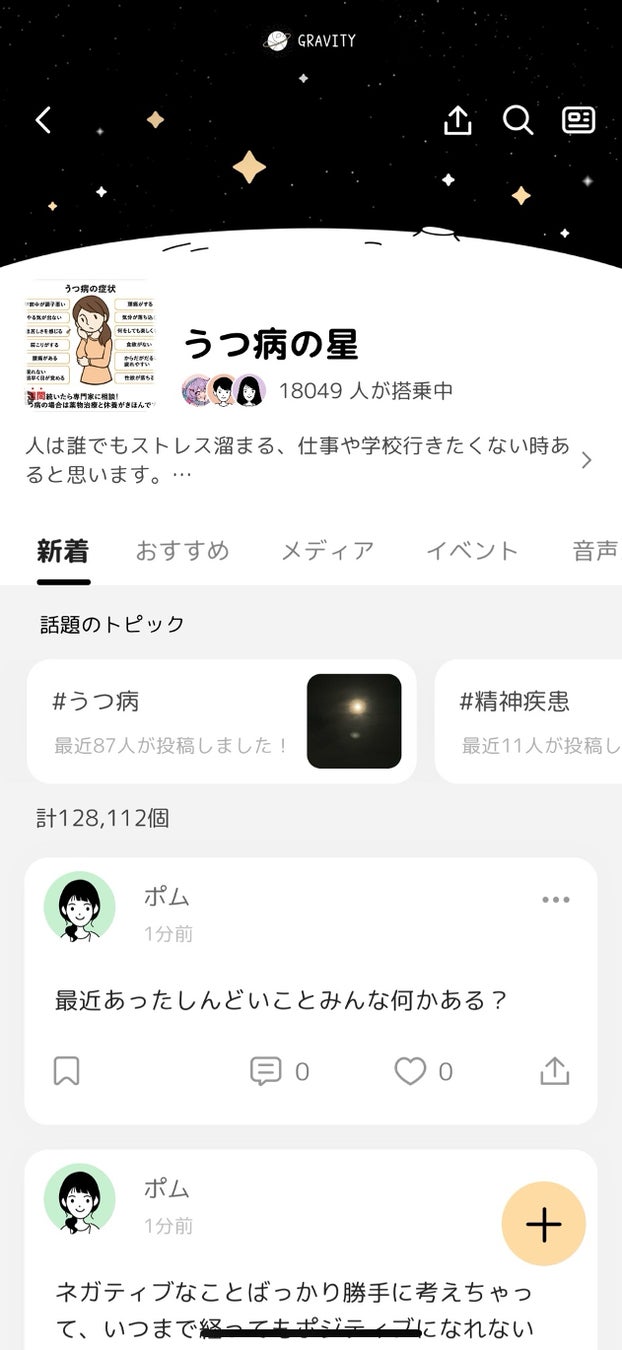
Task: Like the 最近あったしんどいこと post
Action: pos(410,1071)
